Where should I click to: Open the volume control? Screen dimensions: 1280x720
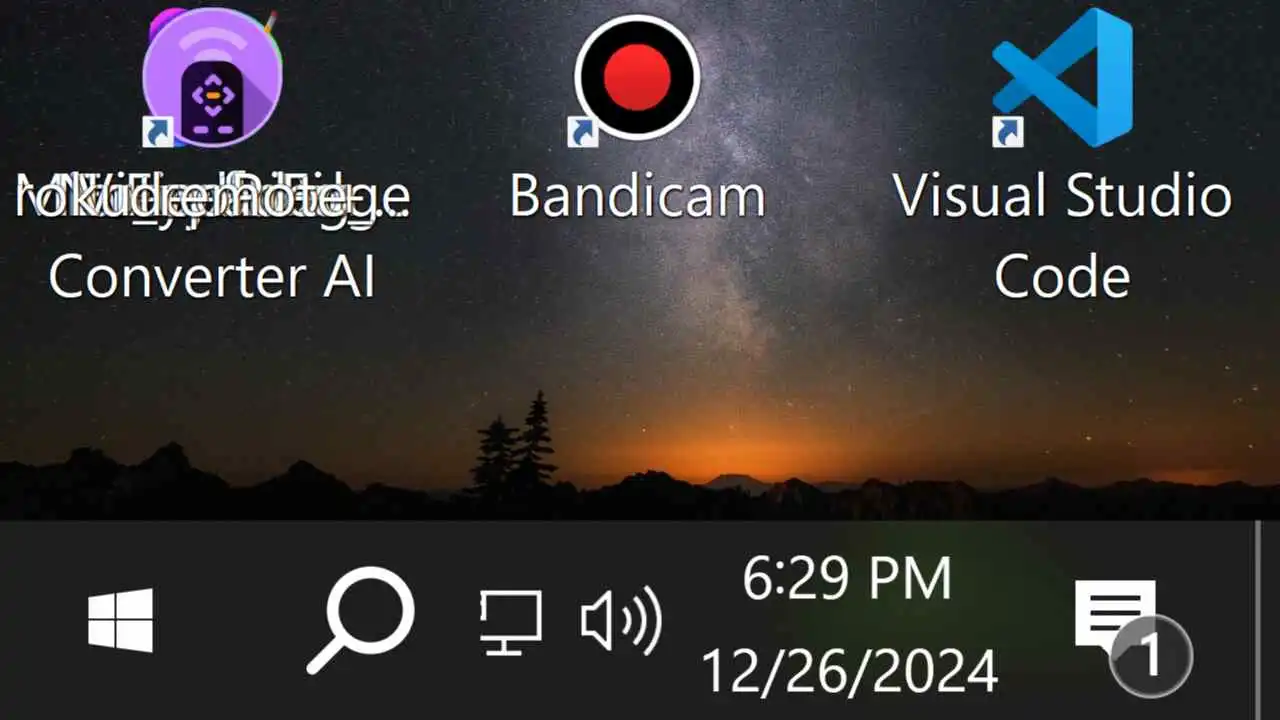tap(621, 620)
